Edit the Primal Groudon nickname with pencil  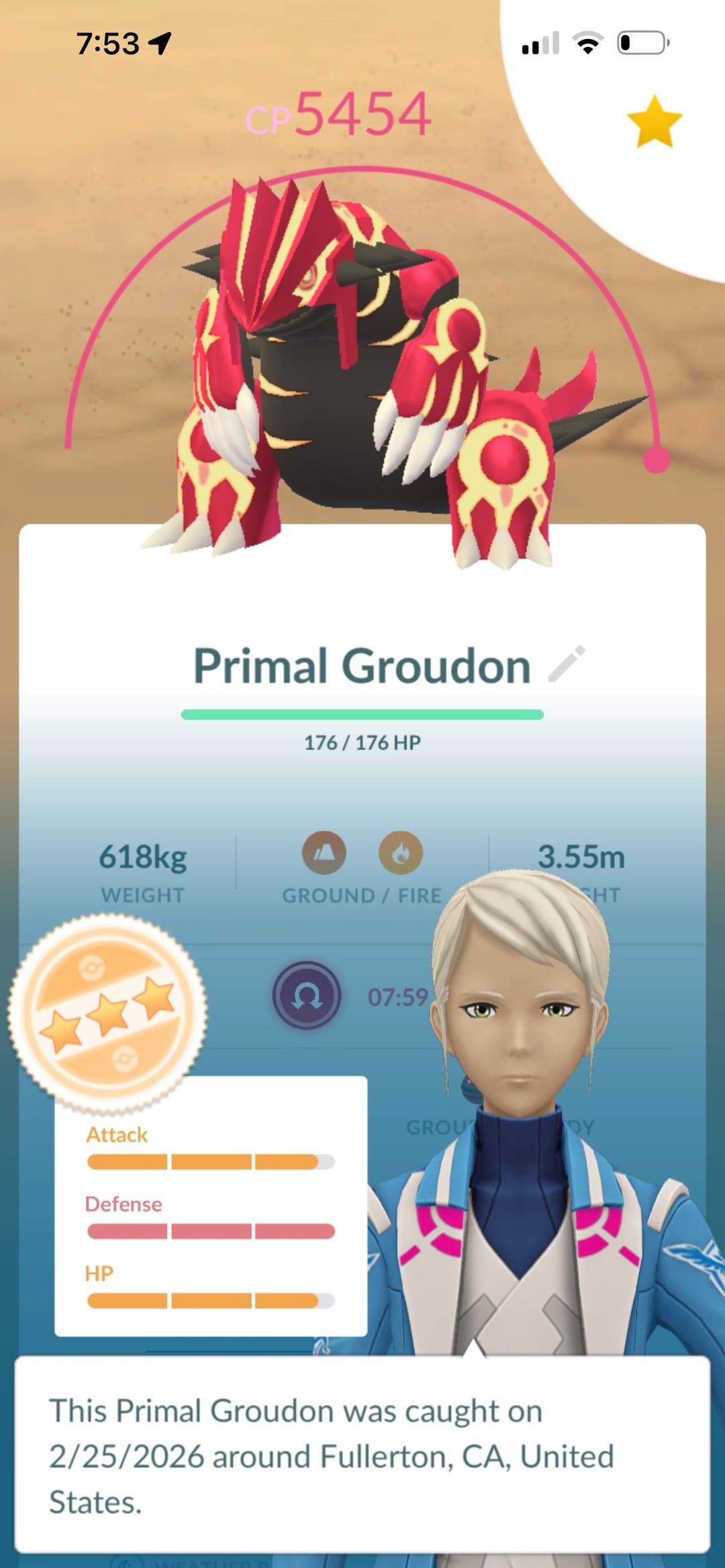click(x=567, y=665)
